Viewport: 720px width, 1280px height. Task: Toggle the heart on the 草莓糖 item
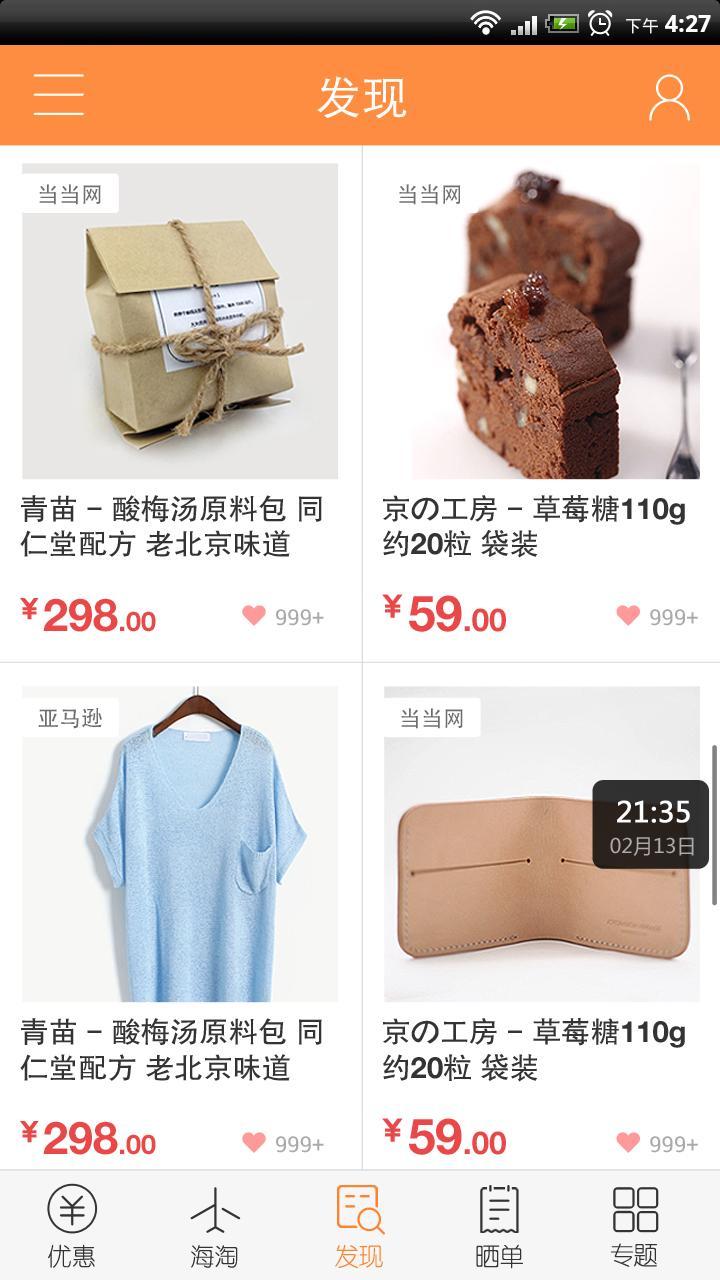[x=628, y=618]
